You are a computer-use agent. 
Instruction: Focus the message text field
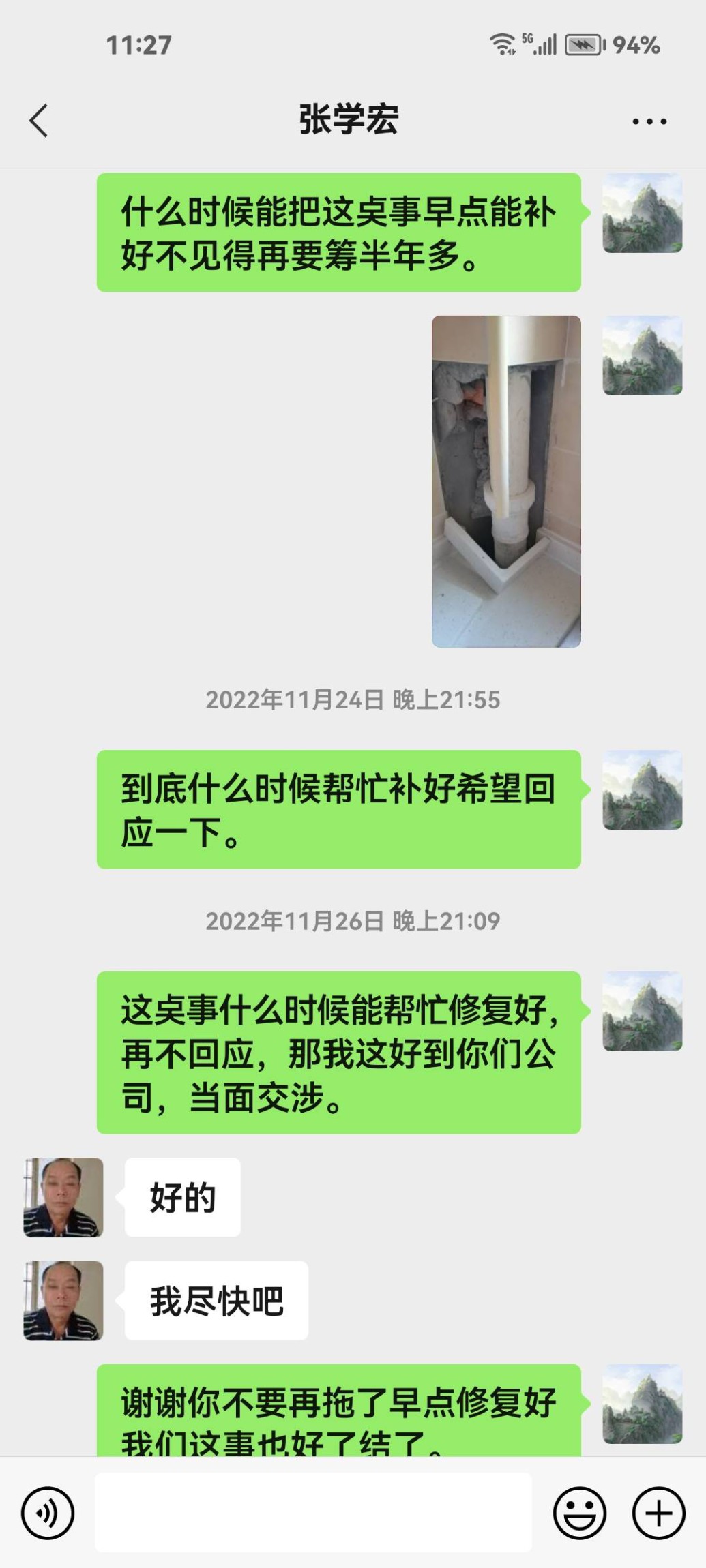pos(313,1512)
